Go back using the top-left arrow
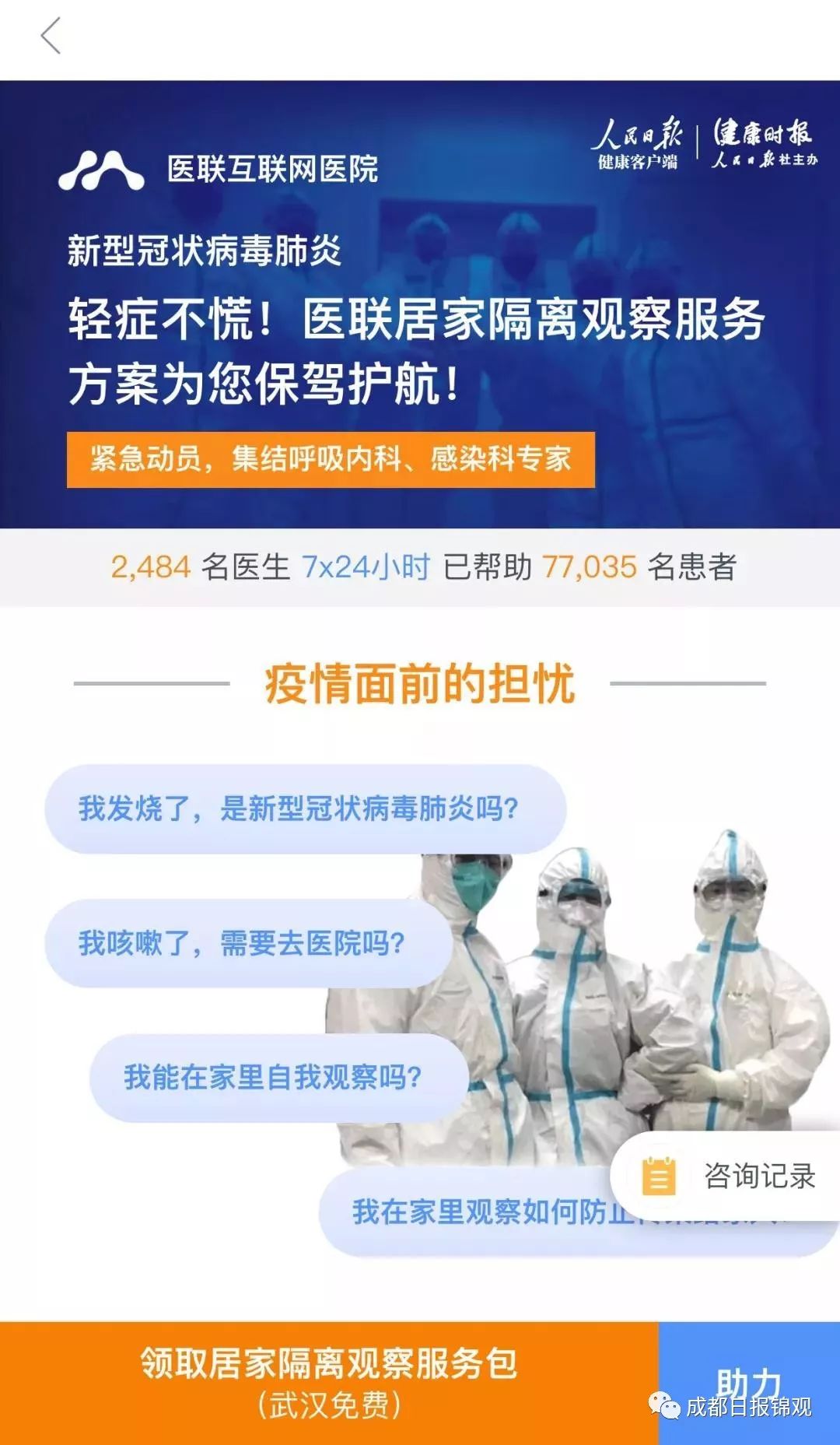 [x=51, y=37]
